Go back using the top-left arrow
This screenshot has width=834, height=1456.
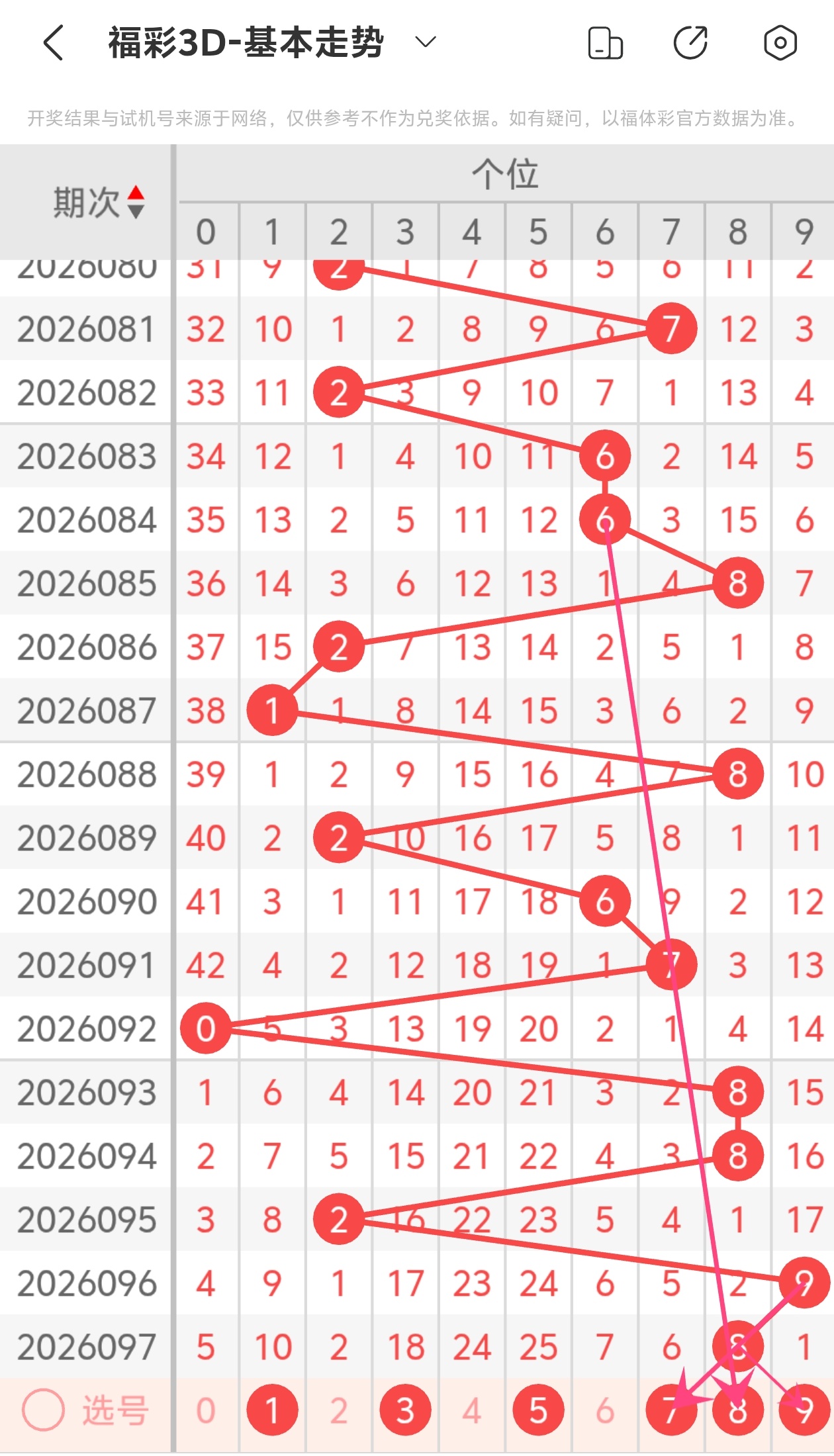tap(53, 44)
